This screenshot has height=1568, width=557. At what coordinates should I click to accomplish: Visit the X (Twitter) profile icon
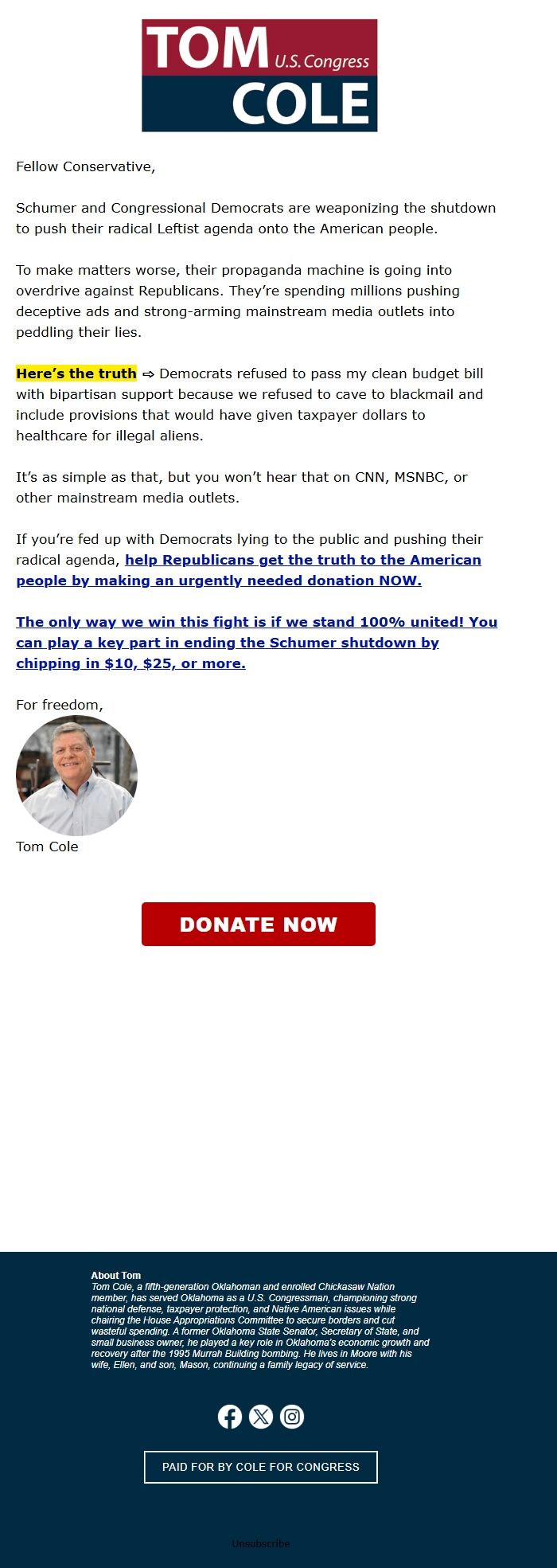(261, 1417)
